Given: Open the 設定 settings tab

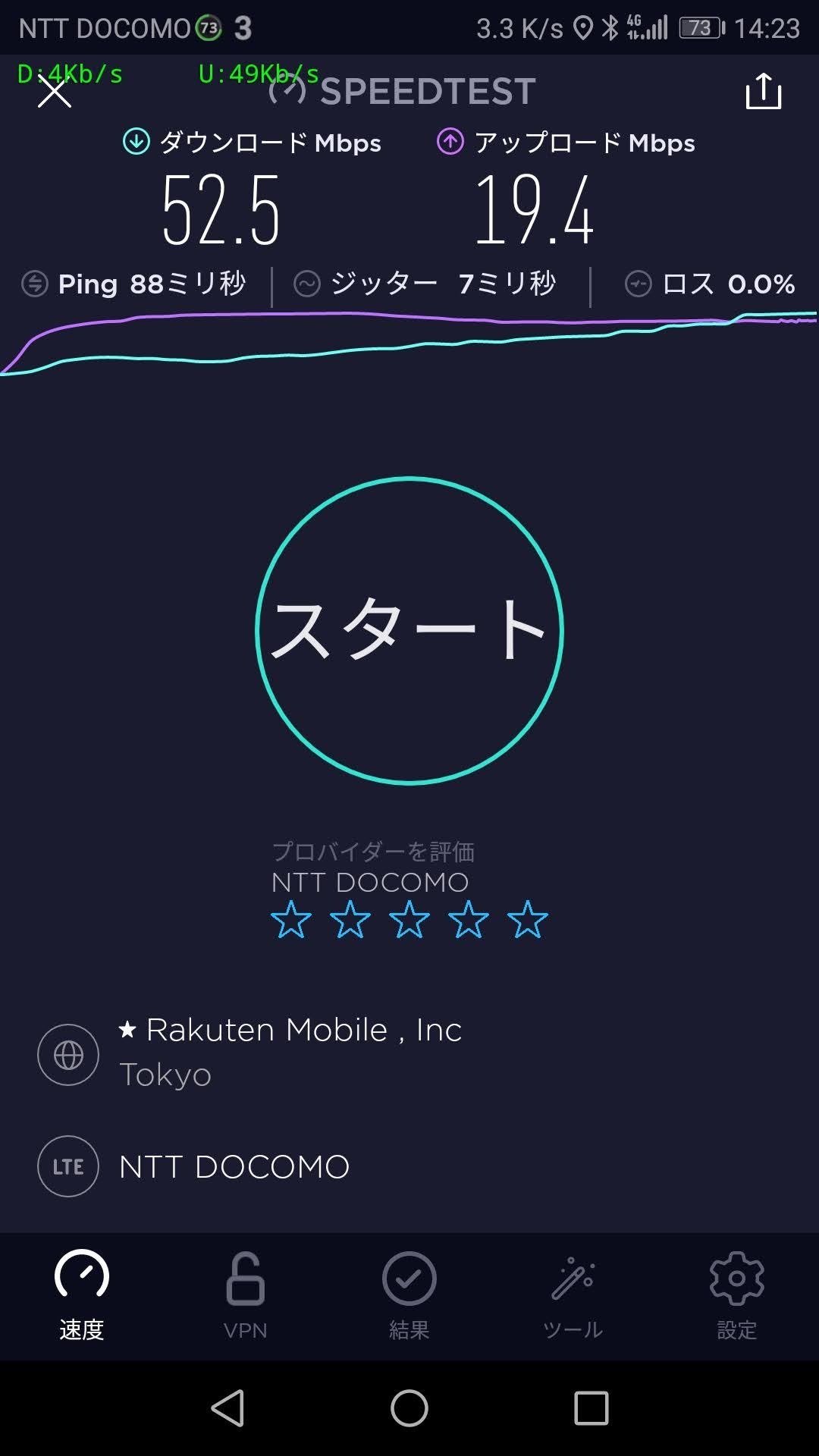Looking at the screenshot, I should (736, 1296).
